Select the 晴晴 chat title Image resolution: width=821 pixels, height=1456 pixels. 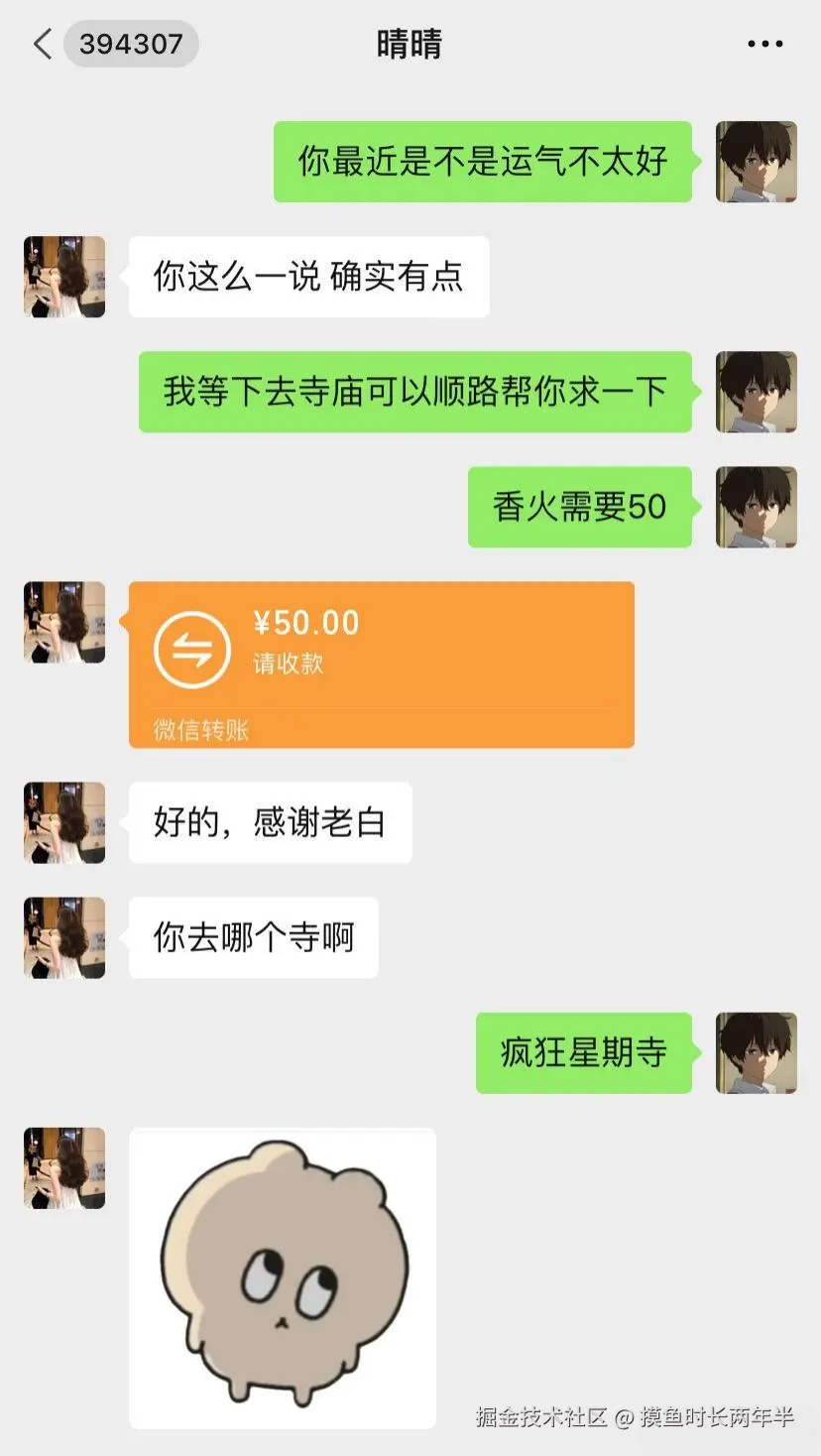tap(410, 44)
